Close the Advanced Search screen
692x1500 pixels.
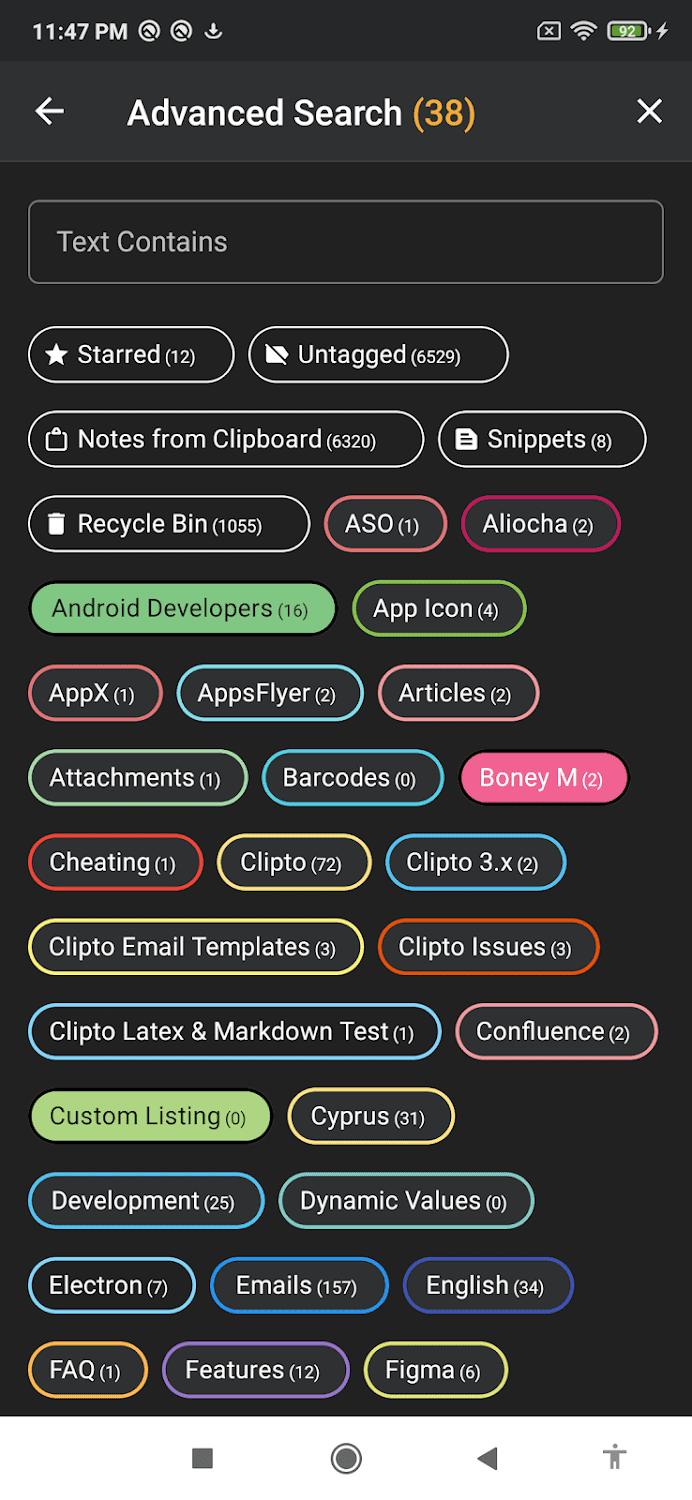[x=649, y=112]
